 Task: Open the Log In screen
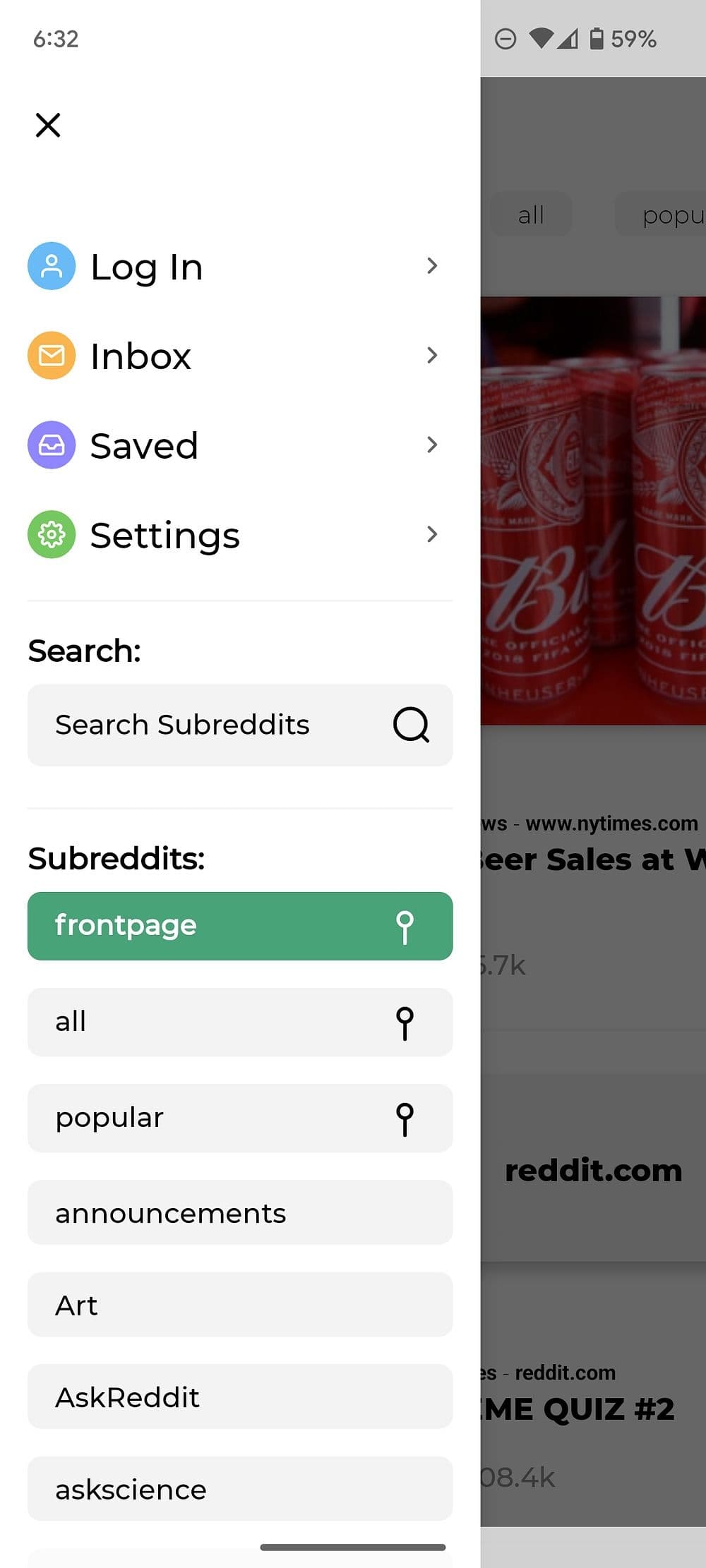pyautogui.click(x=232, y=267)
